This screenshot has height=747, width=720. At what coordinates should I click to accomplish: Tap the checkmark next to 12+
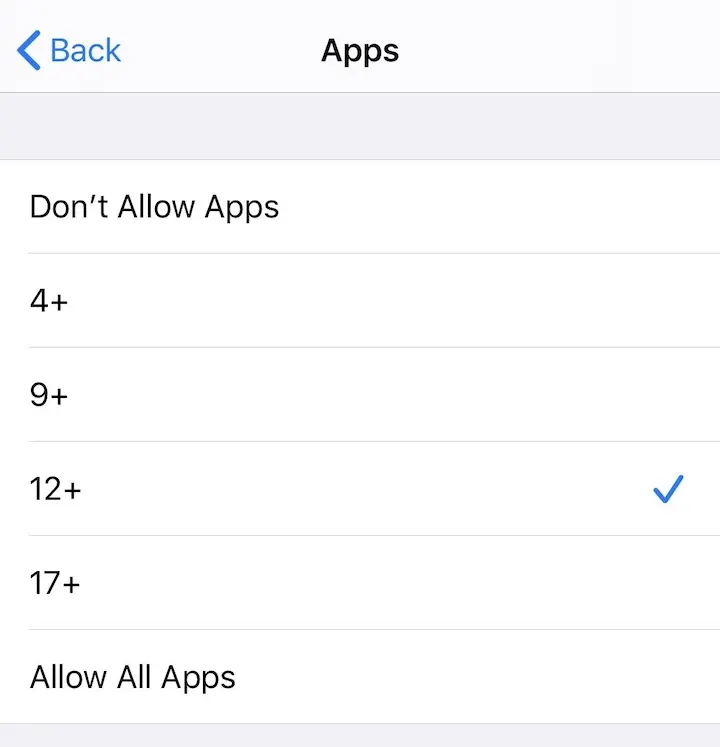[x=667, y=489]
